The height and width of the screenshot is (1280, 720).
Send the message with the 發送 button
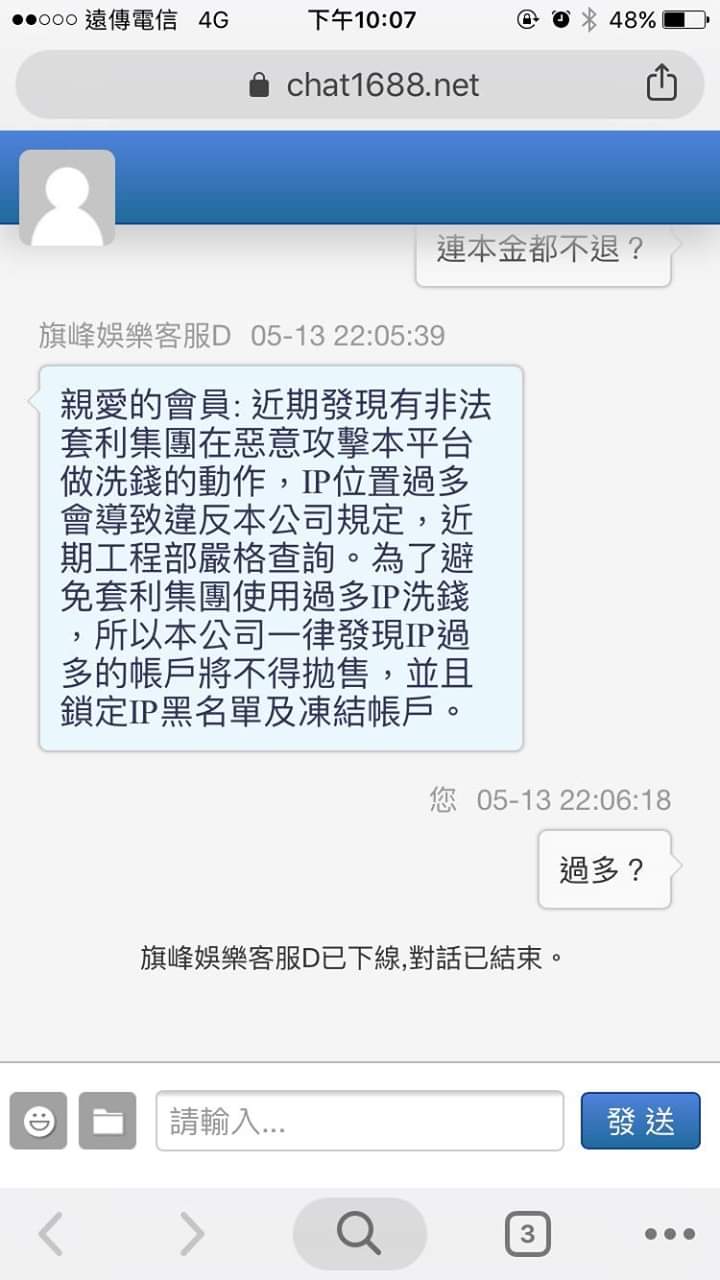coord(640,1121)
